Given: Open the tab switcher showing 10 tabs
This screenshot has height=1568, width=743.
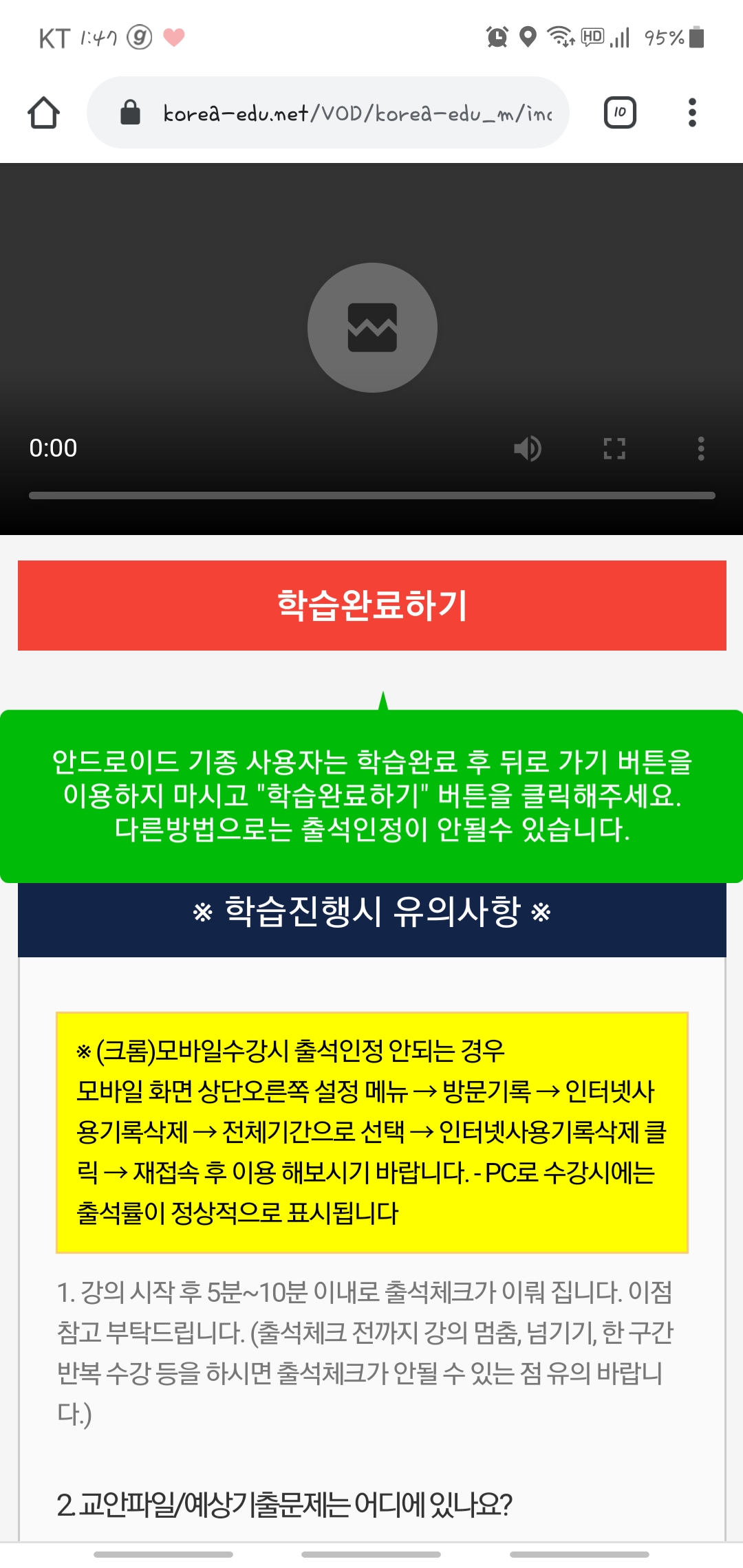Looking at the screenshot, I should click(x=620, y=113).
